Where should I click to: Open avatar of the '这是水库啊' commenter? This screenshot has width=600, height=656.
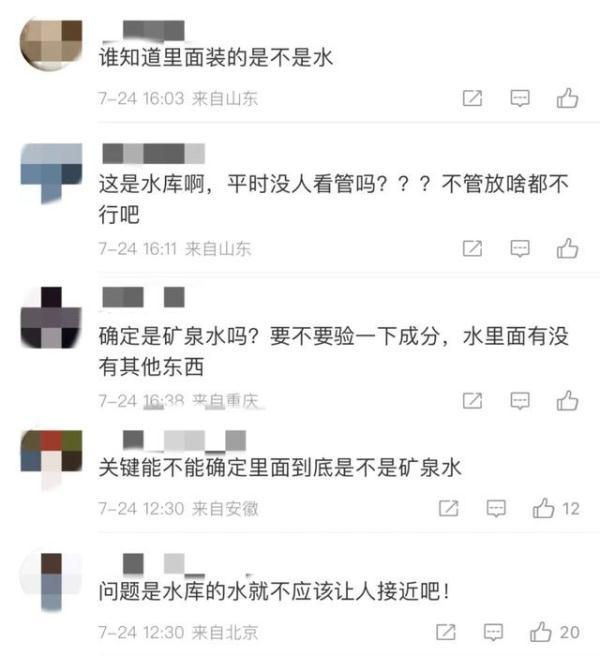(x=51, y=175)
